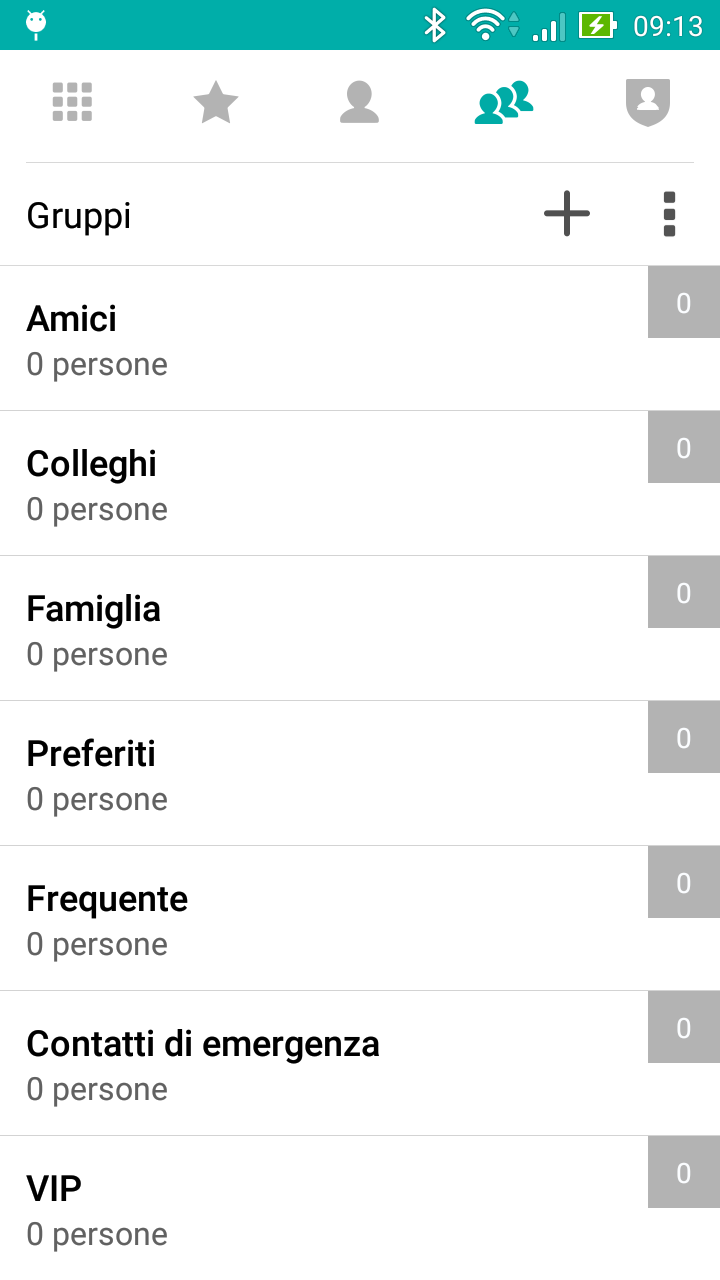Open Contatti di emergenza group
The image size is (720, 1280).
point(360,1063)
